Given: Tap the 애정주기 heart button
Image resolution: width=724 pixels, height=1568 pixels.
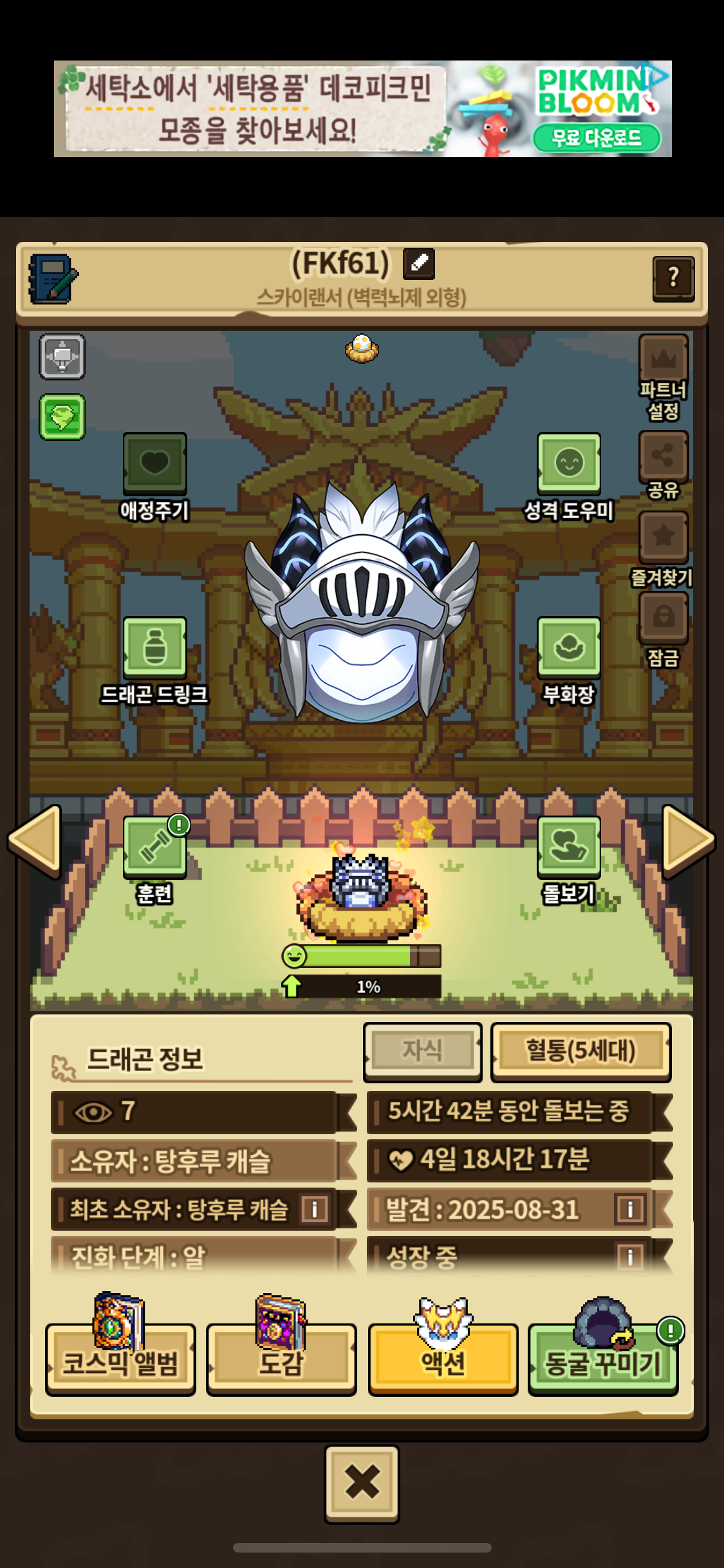Looking at the screenshot, I should pos(154,463).
